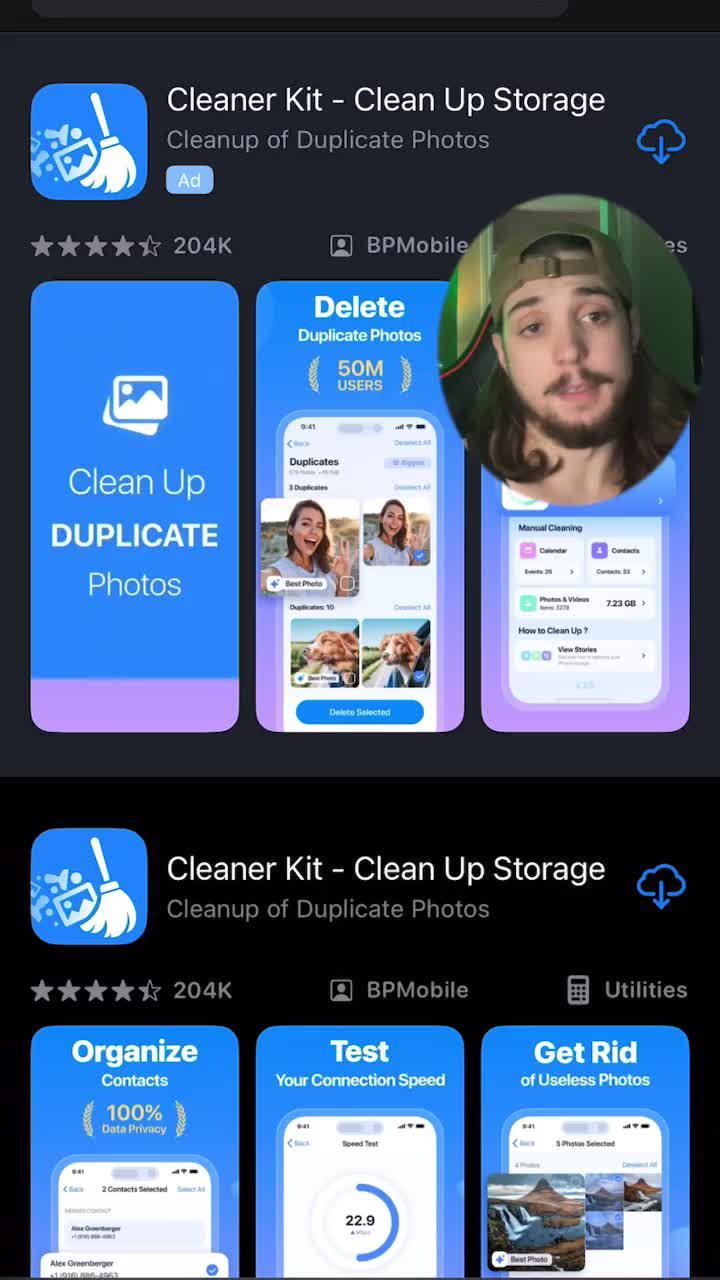
Task: Tap the download cloud icon on the second listing
Action: point(660,886)
